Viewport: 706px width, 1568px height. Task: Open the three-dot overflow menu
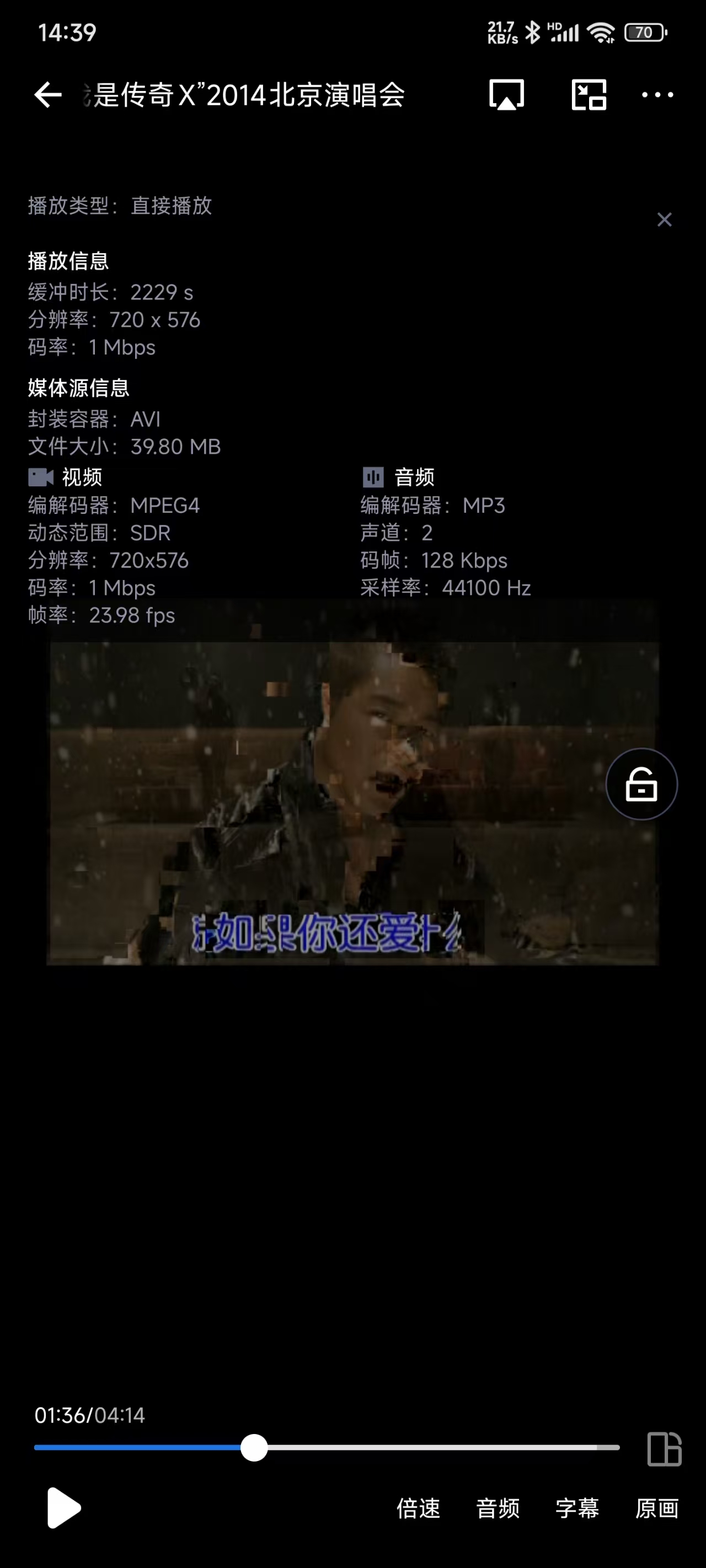click(657, 95)
